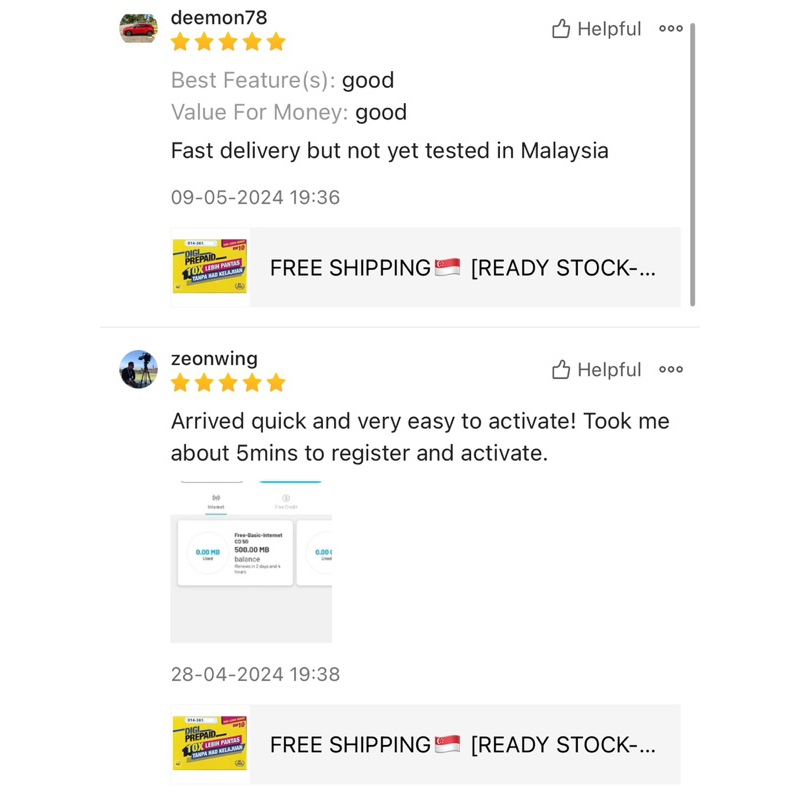Open more options for deemon78's review
The width and height of the screenshot is (800, 800).
(671, 29)
